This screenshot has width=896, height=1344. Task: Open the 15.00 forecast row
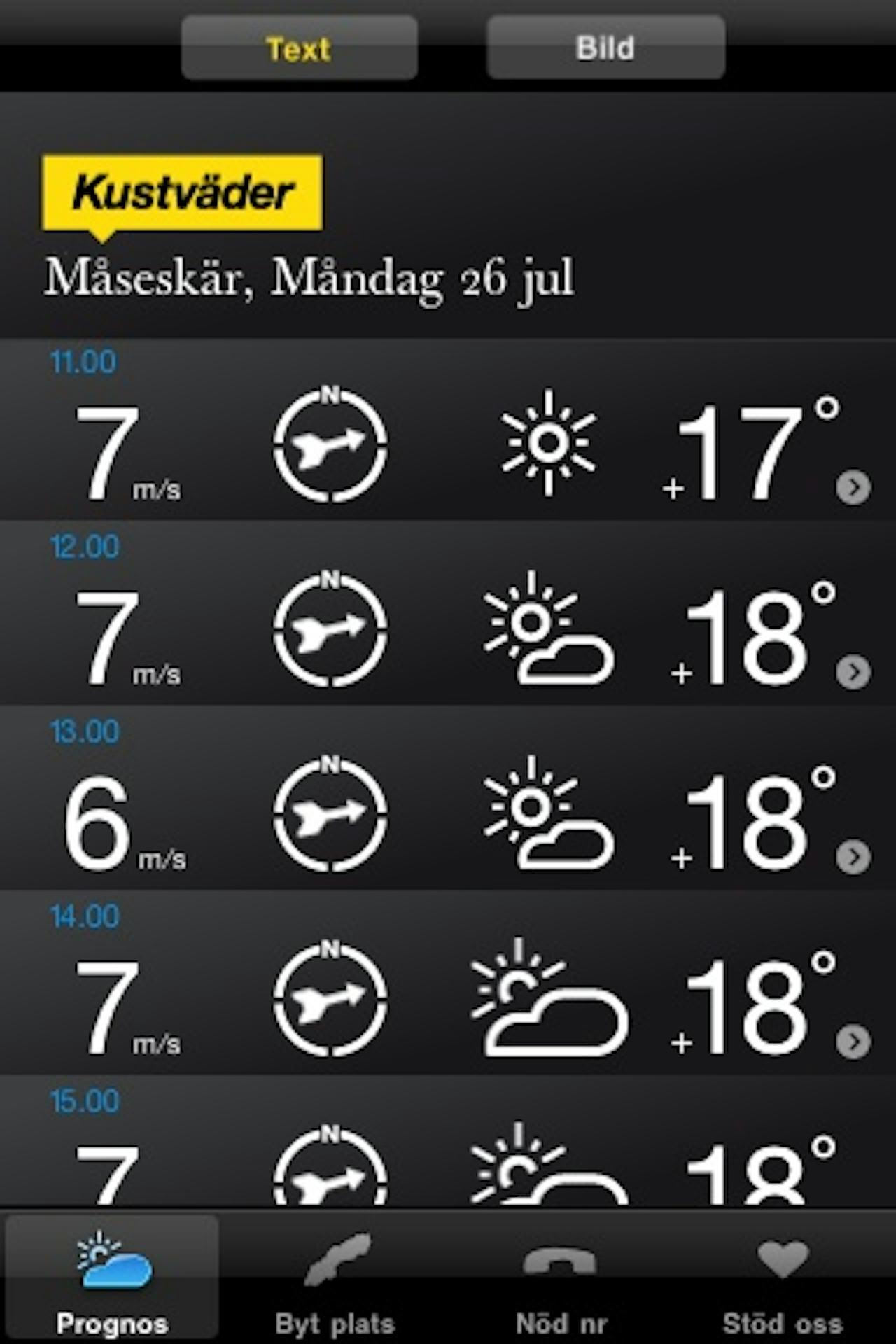point(448,1148)
